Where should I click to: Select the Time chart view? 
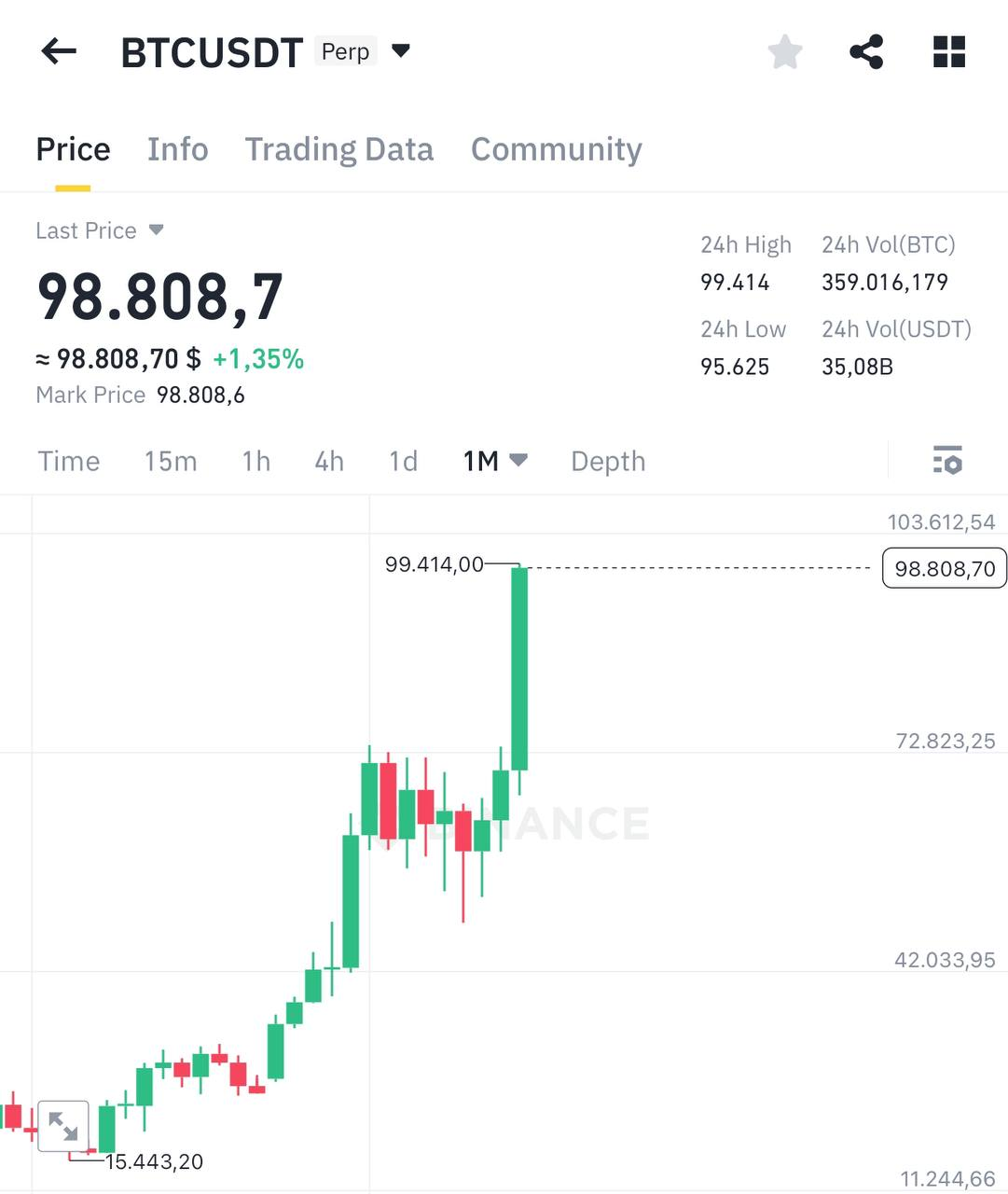point(68,461)
